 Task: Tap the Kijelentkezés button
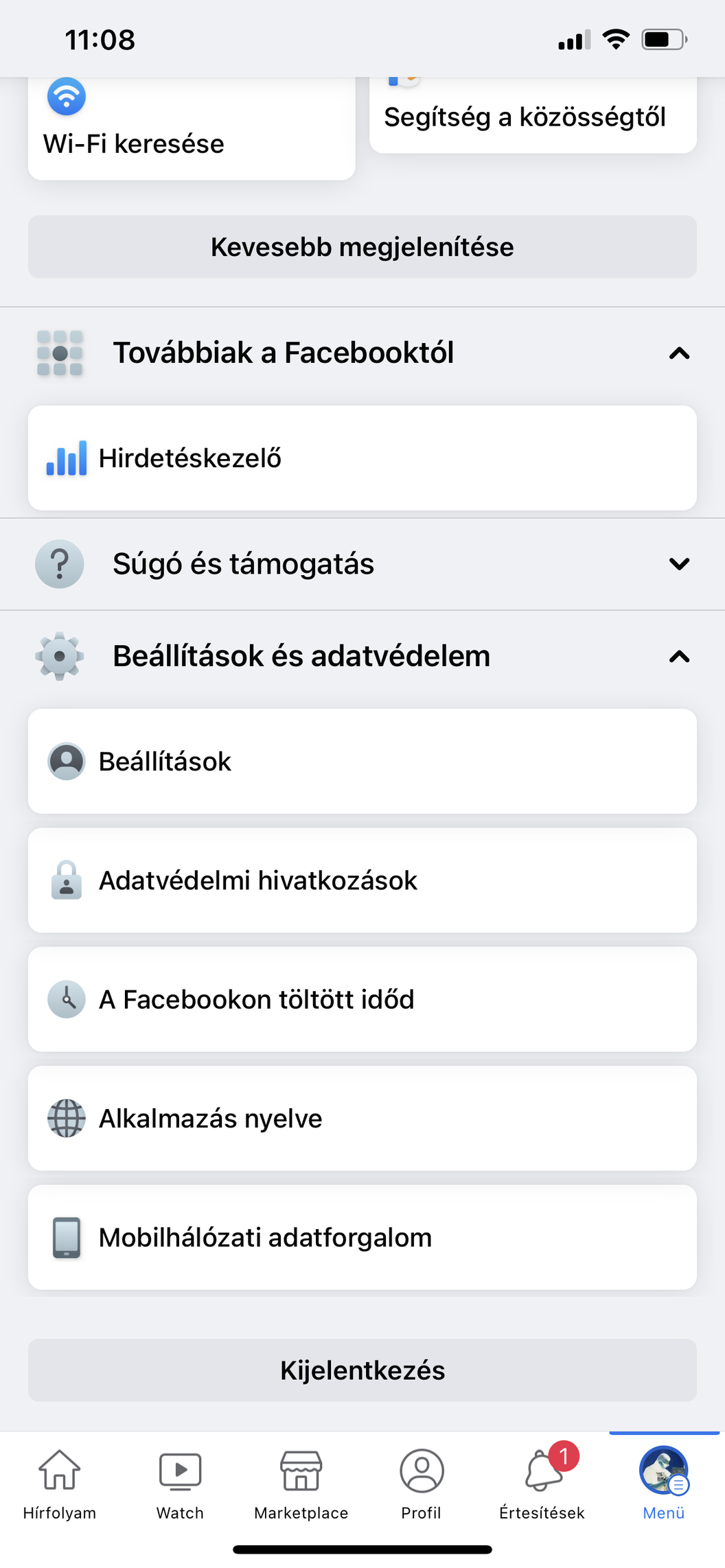pyautogui.click(x=362, y=1370)
